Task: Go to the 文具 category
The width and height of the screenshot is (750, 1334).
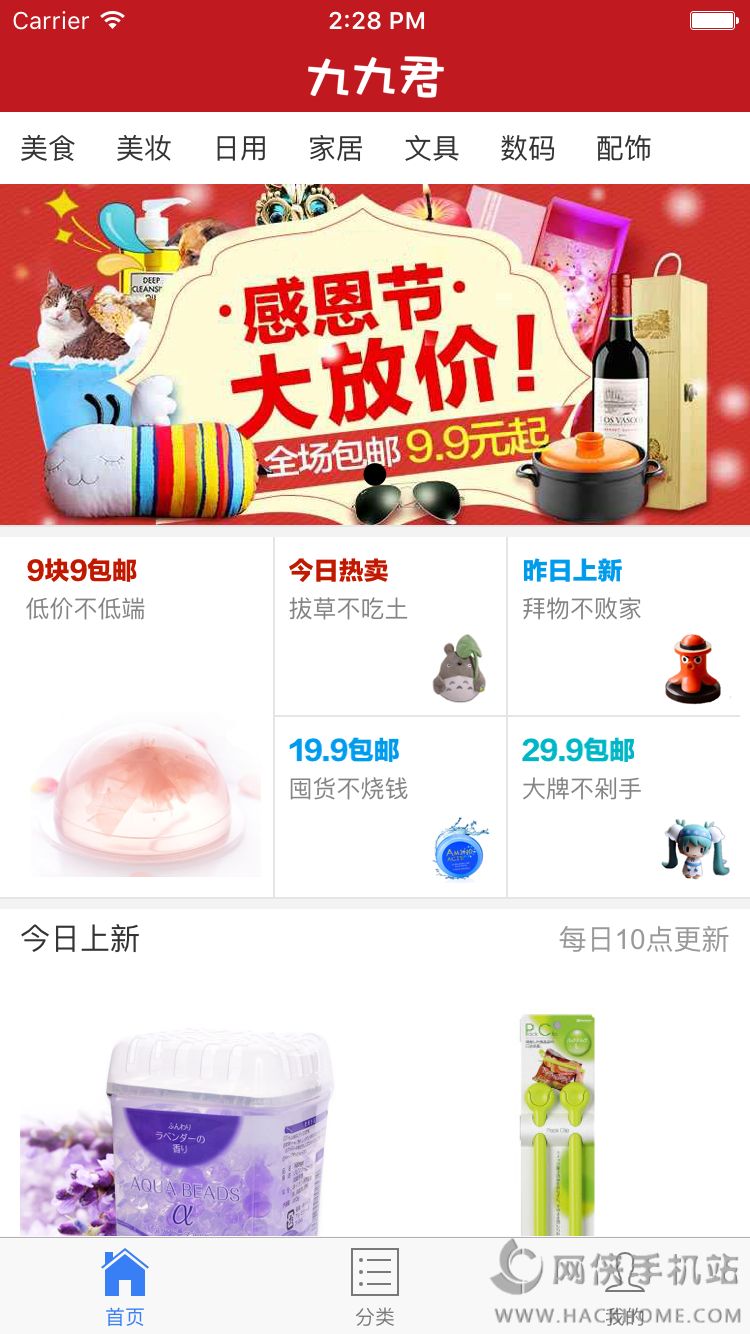Action: click(432, 148)
